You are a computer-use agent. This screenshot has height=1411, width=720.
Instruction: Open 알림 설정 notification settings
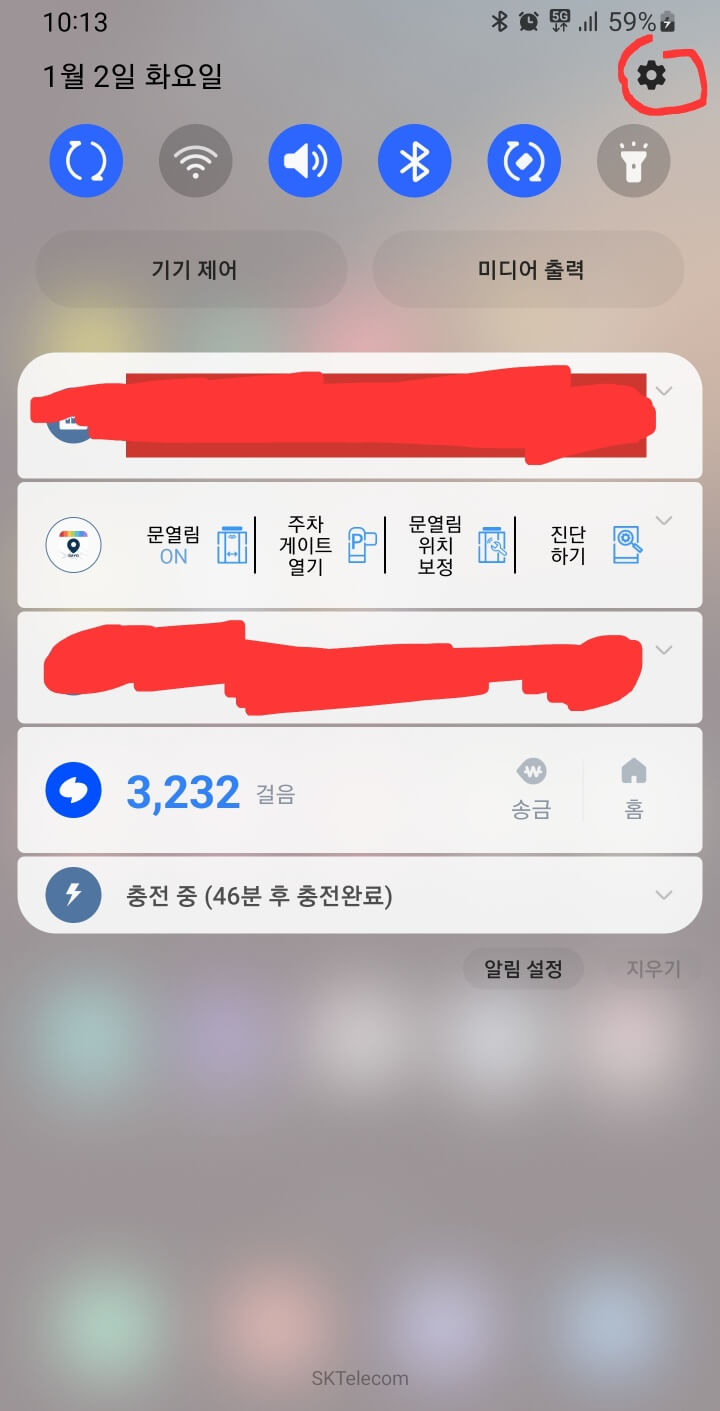523,967
